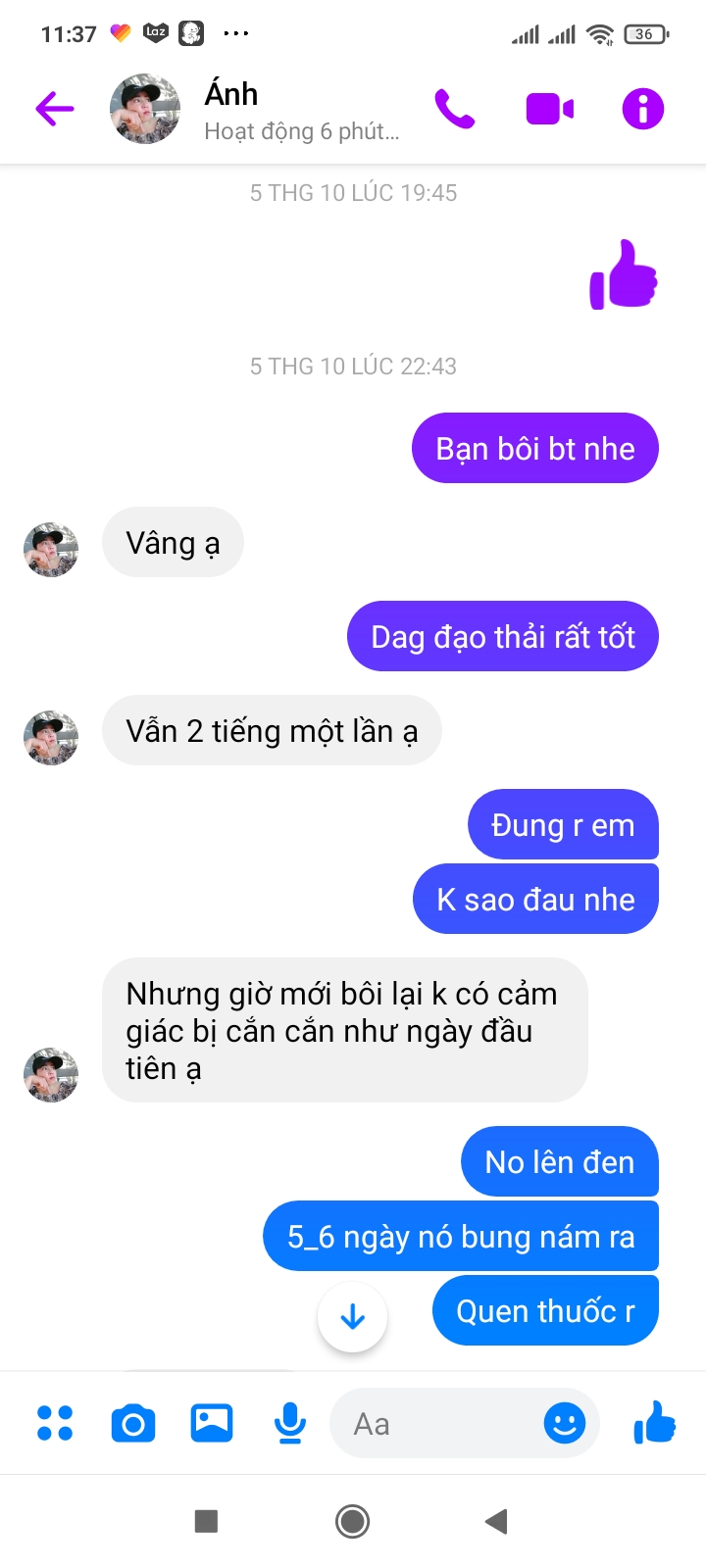The height and width of the screenshot is (1568, 706).
Task: Go back to the chat list
Action: click(55, 109)
